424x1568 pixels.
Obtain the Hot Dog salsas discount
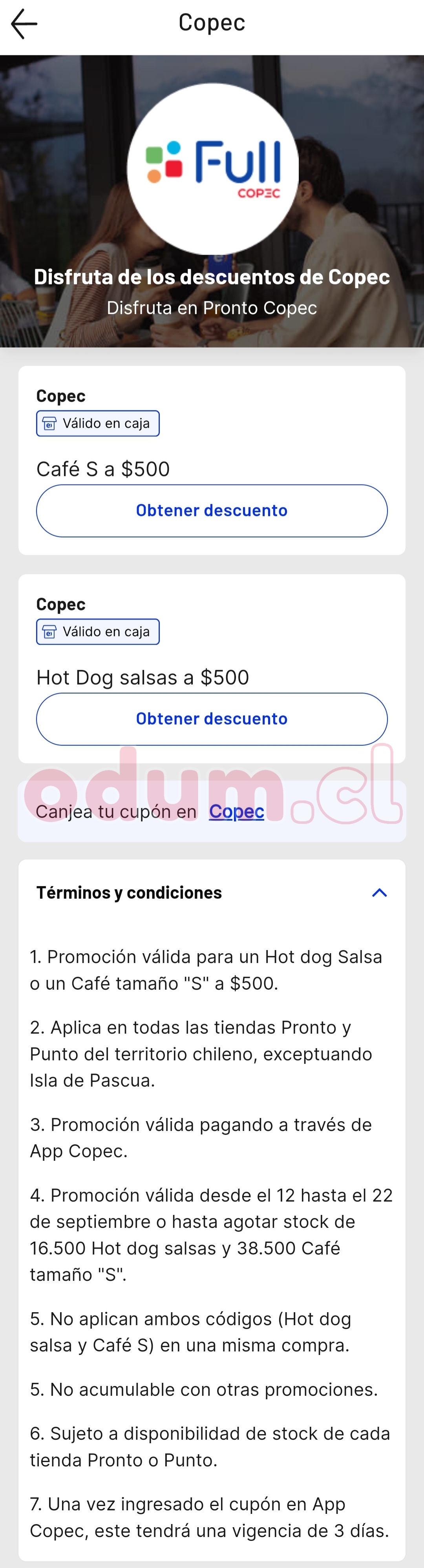tap(211, 719)
